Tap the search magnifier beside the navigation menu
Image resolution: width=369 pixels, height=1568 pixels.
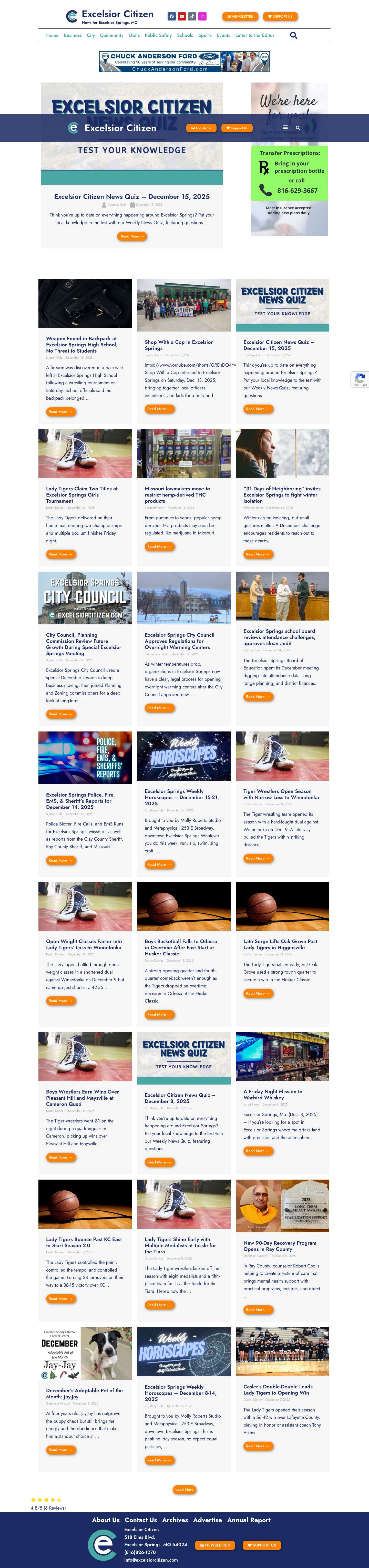pyautogui.click(x=293, y=35)
